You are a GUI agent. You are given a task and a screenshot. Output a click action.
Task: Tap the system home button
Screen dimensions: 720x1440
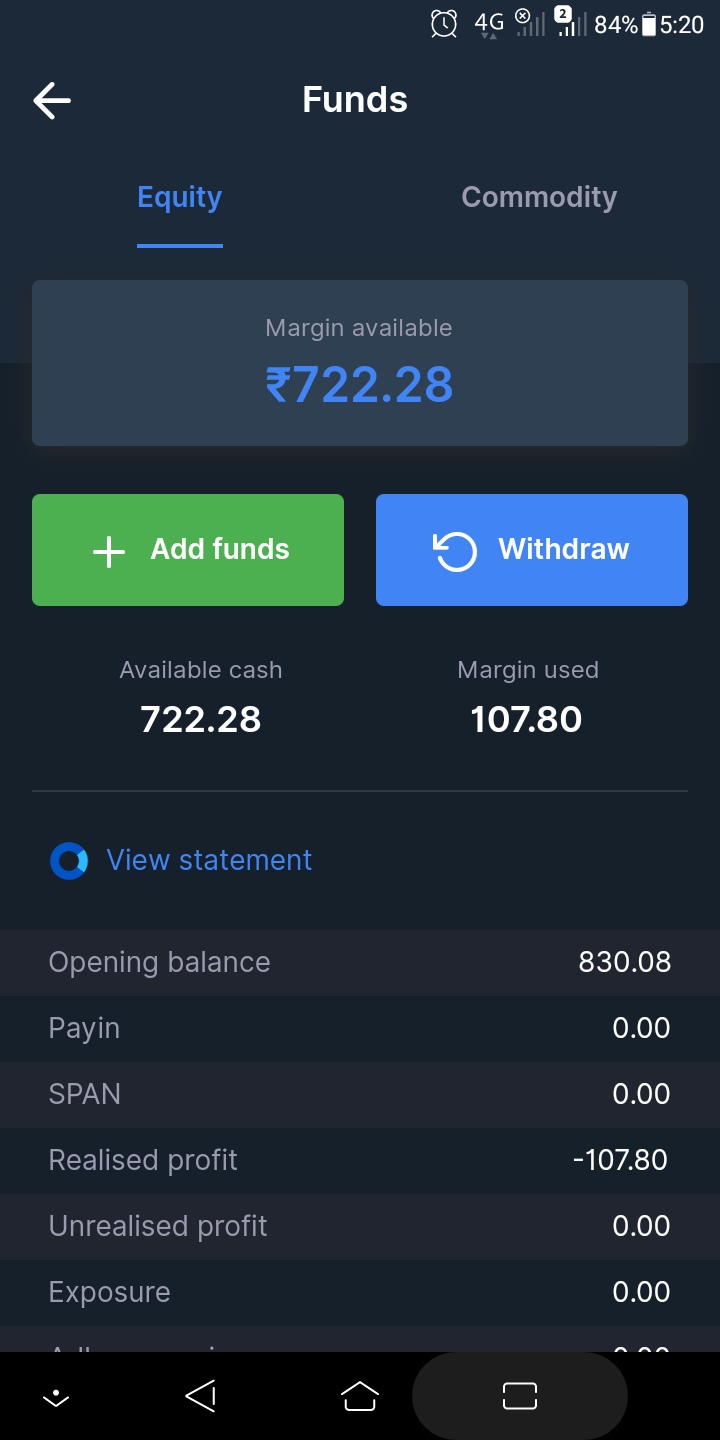coord(360,1396)
